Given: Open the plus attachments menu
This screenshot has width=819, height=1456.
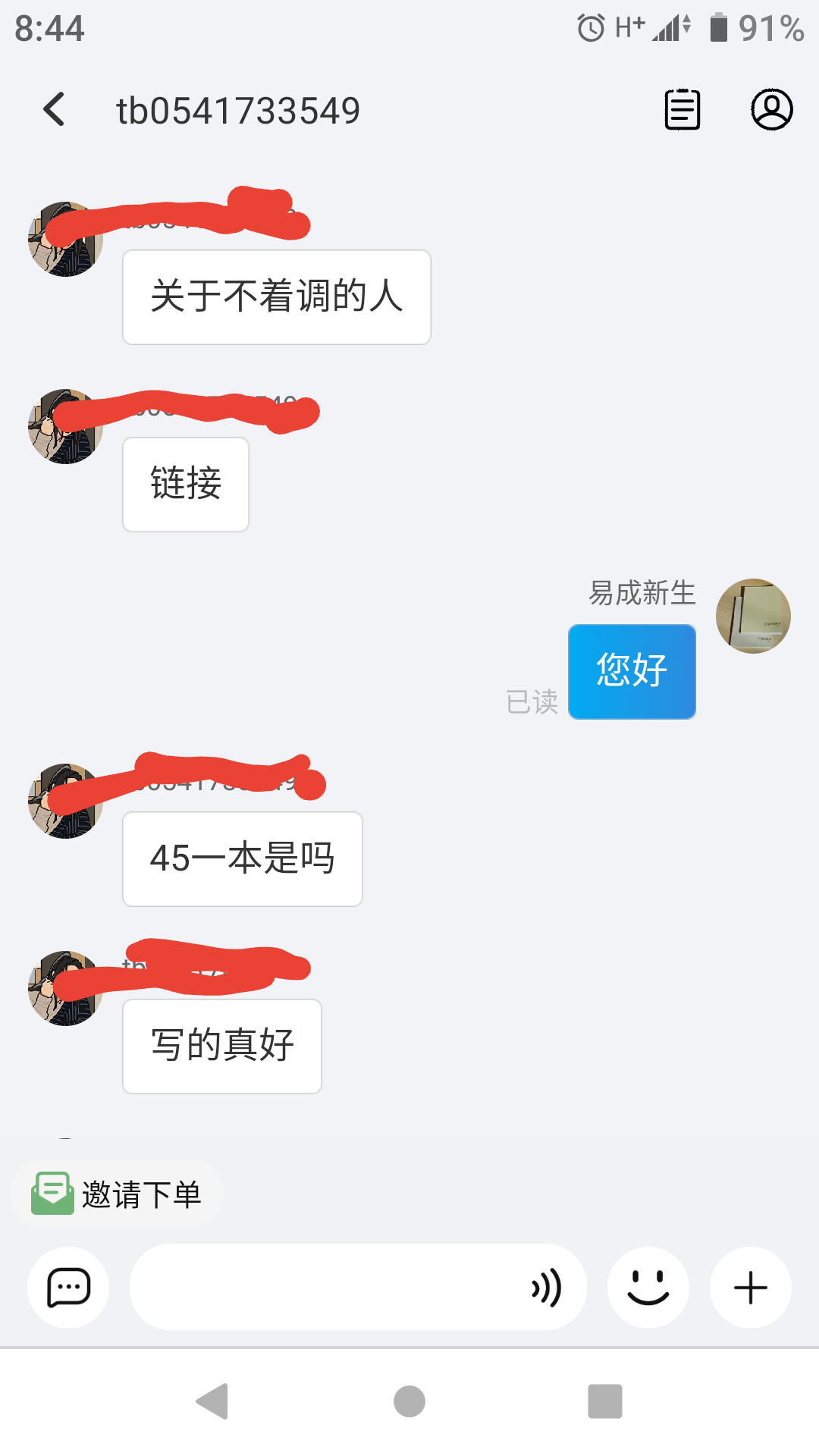Looking at the screenshot, I should (x=751, y=1287).
